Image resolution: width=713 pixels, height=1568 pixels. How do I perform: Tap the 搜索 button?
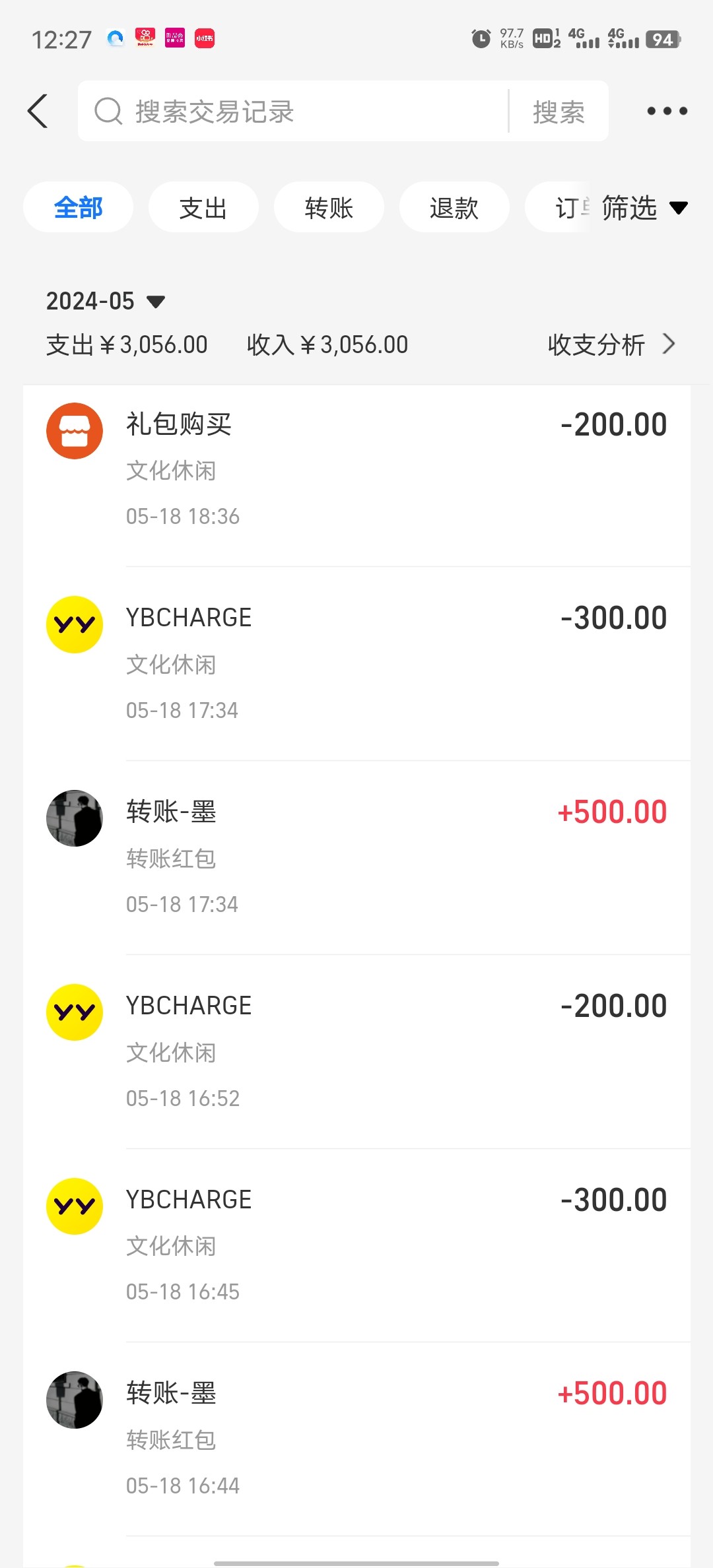tap(559, 111)
